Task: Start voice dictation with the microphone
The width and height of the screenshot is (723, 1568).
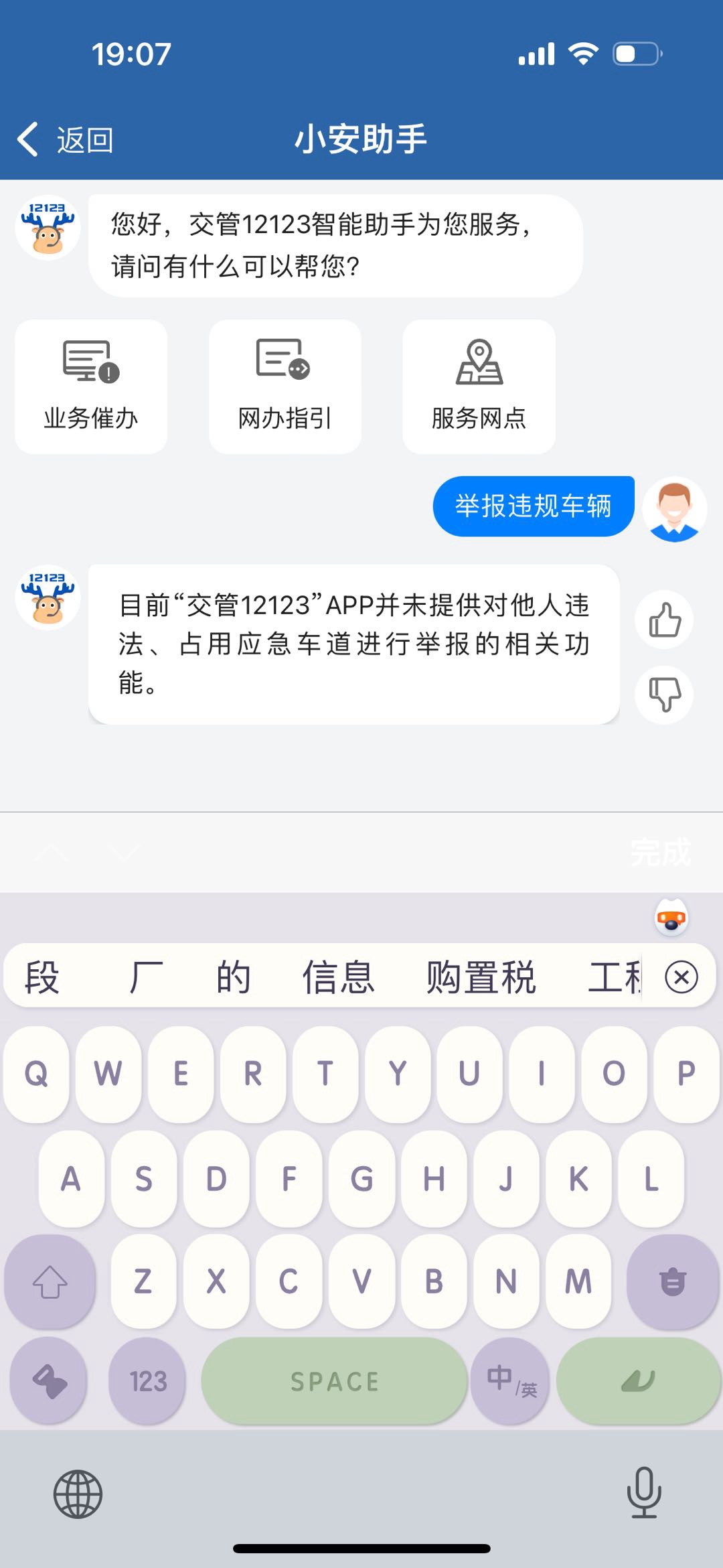Action: pyautogui.click(x=643, y=1493)
